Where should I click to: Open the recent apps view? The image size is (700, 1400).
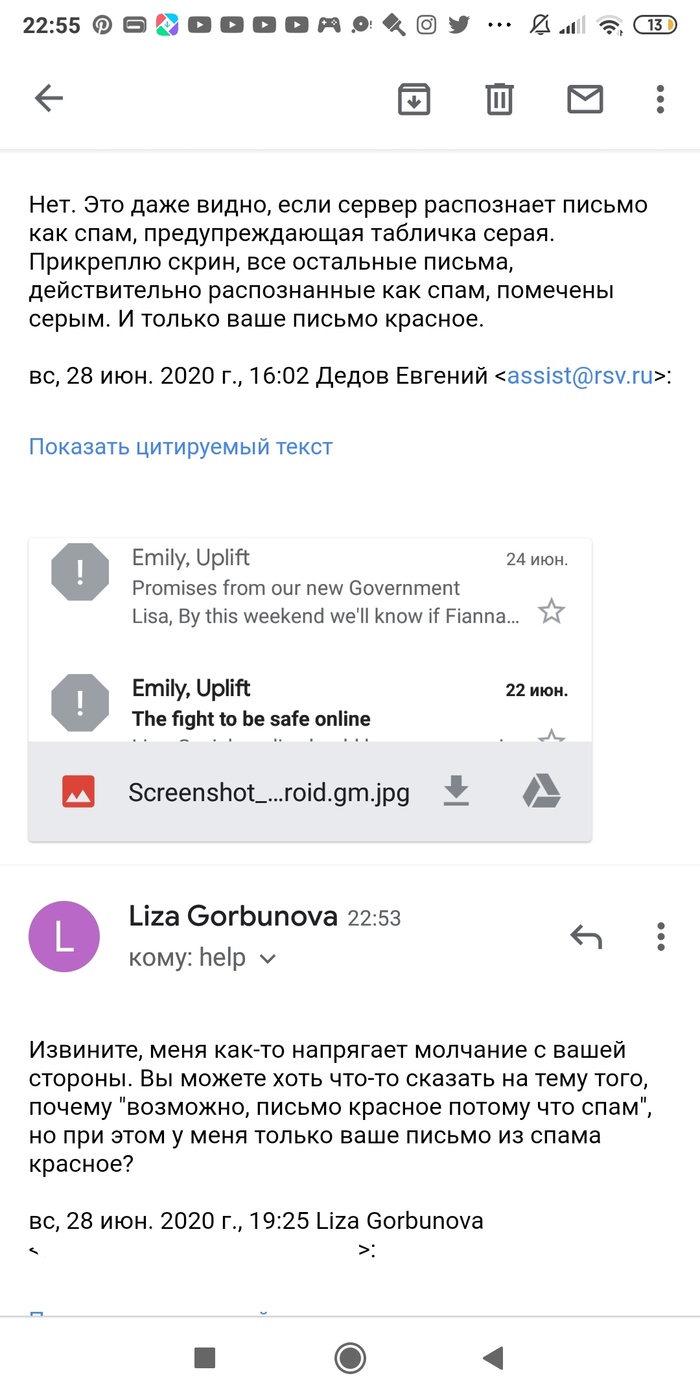[205, 1357]
